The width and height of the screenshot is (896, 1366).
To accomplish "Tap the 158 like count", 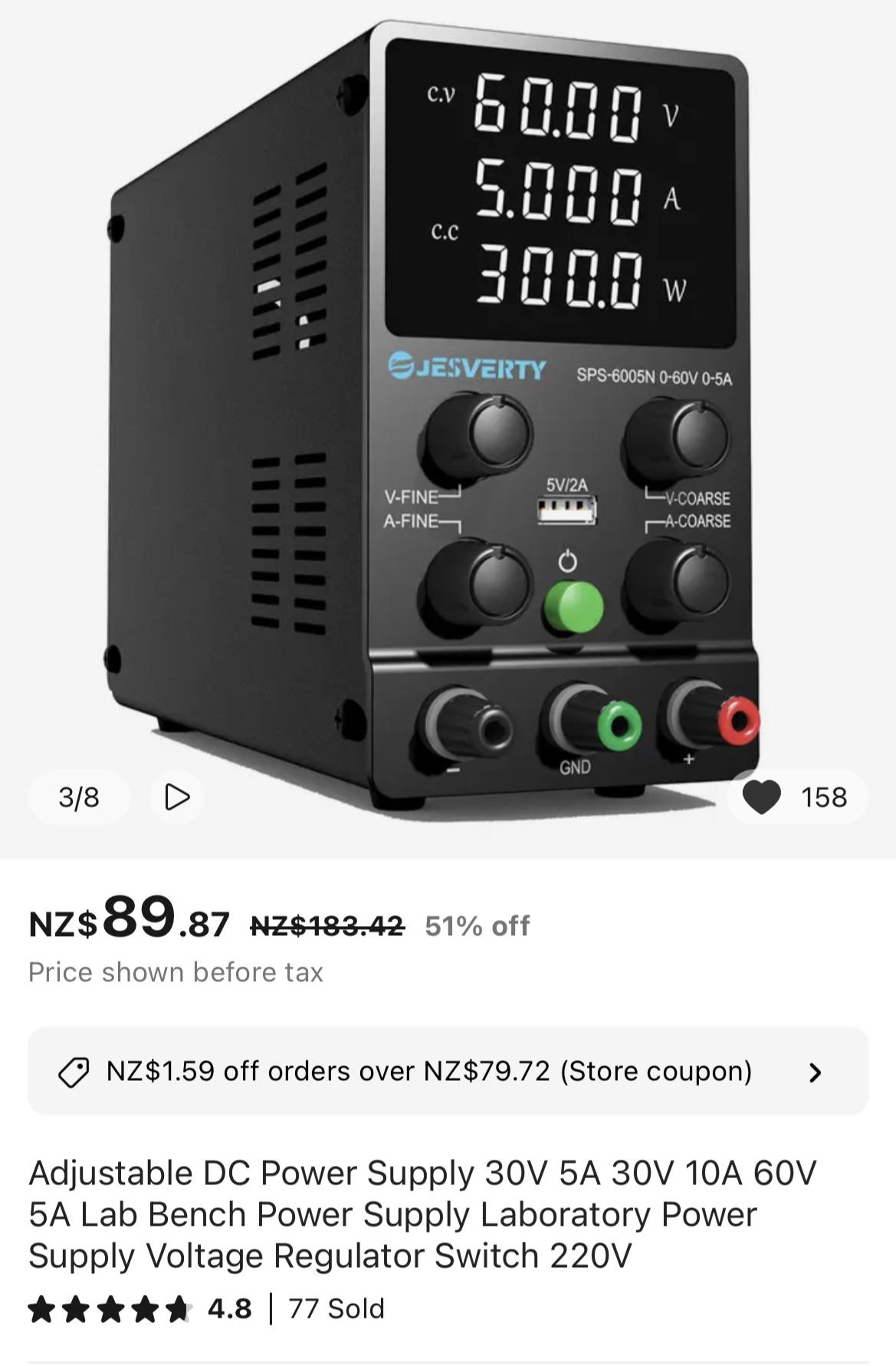I will [824, 797].
